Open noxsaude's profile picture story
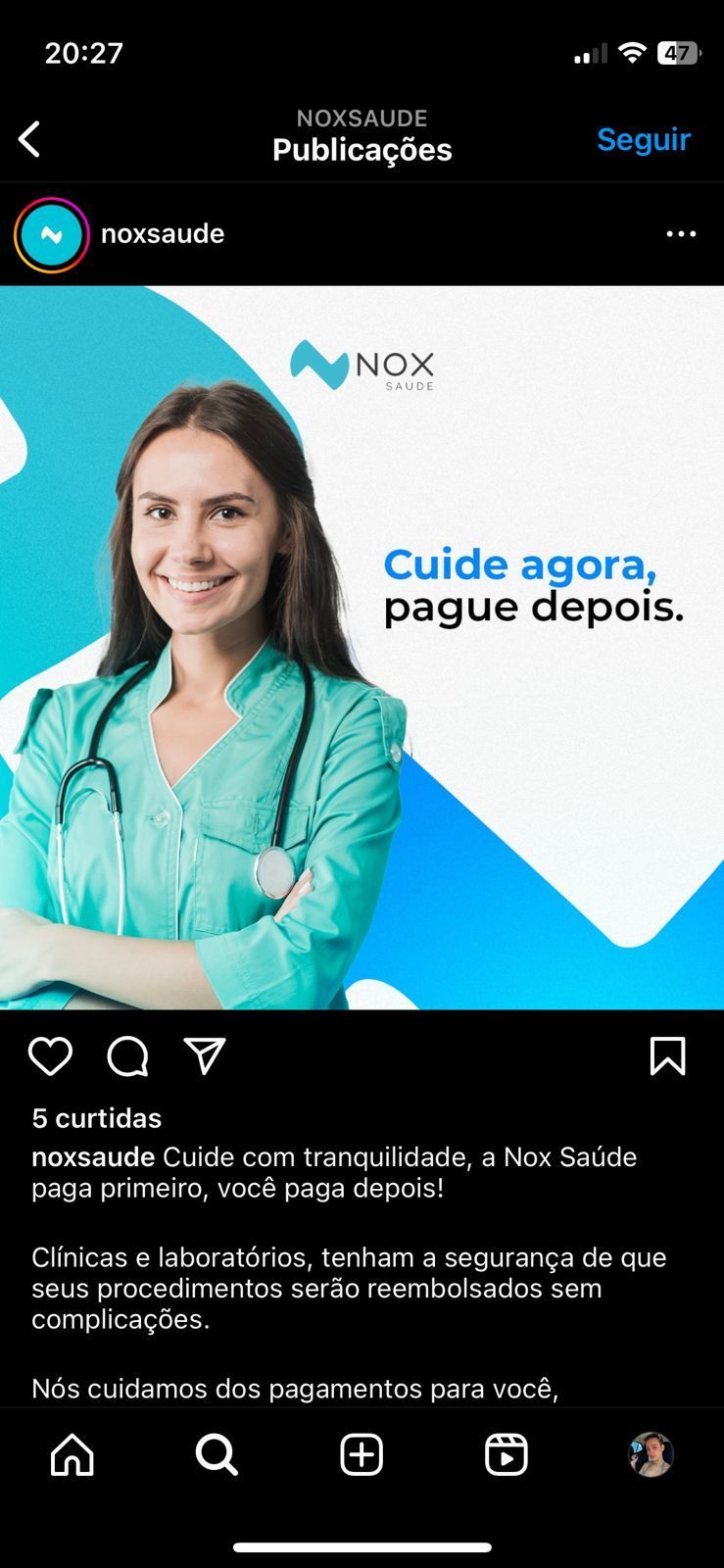724x1568 pixels. (x=51, y=234)
